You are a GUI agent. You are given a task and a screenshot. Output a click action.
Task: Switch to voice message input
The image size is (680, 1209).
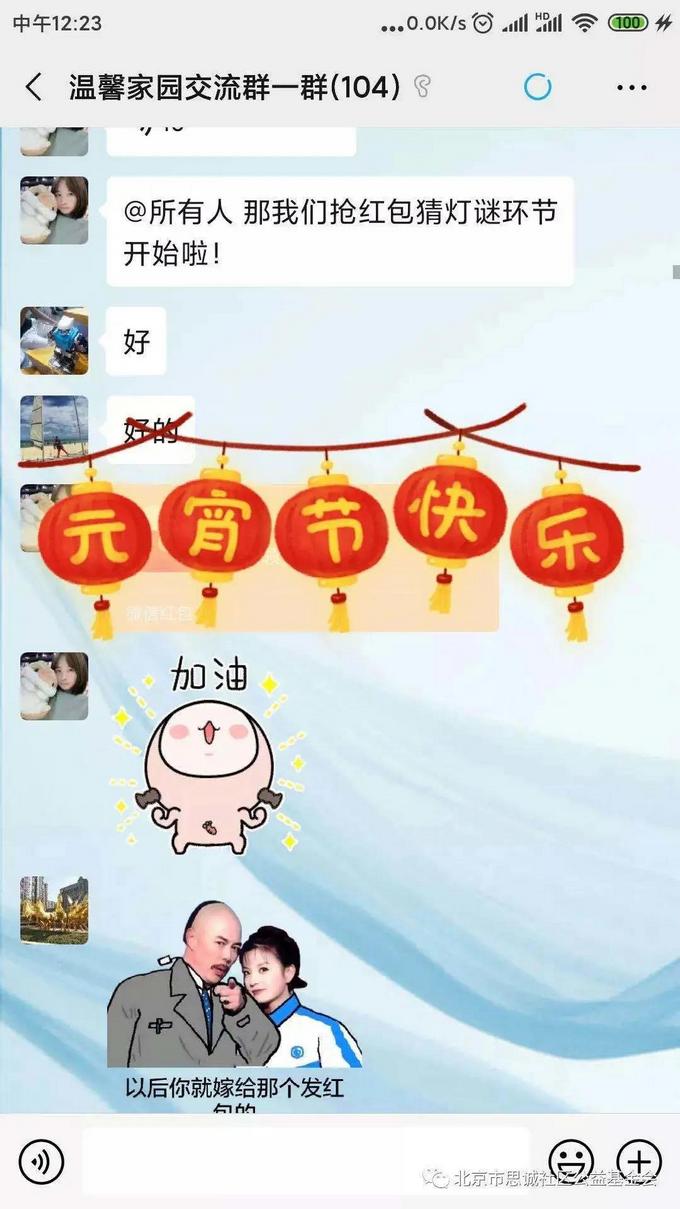click(41, 1161)
